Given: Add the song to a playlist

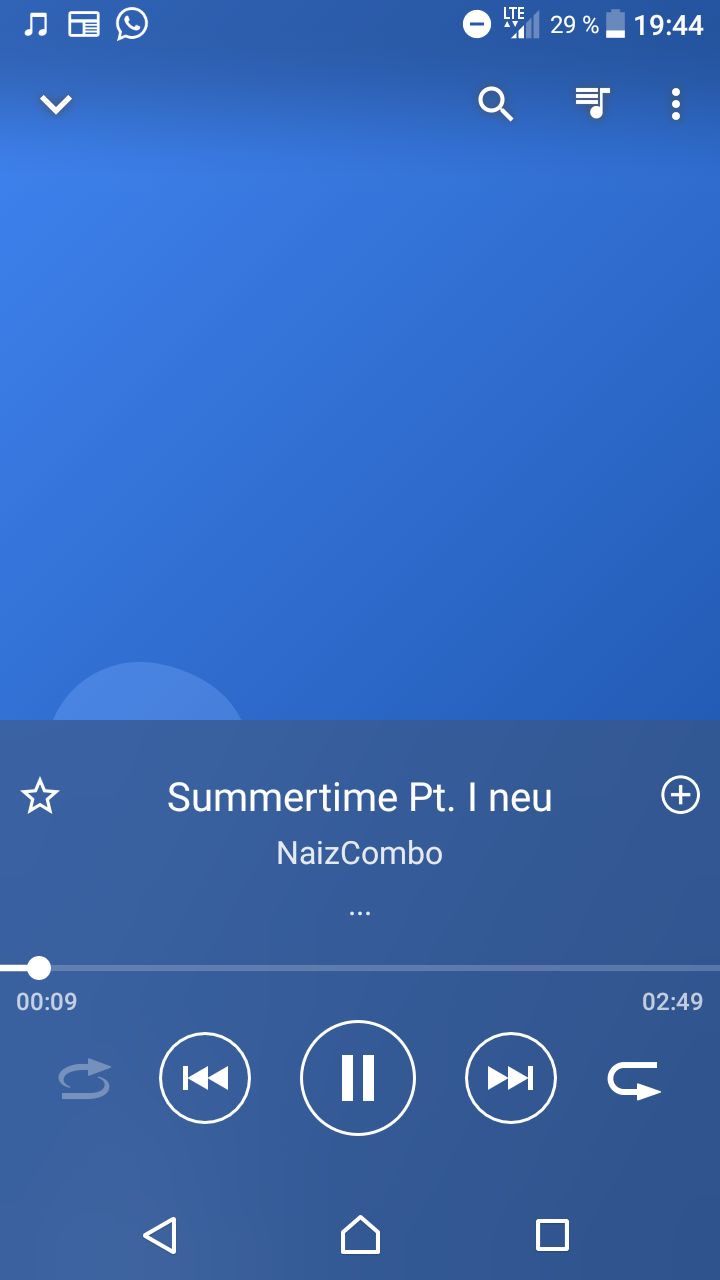Looking at the screenshot, I should tap(680, 795).
